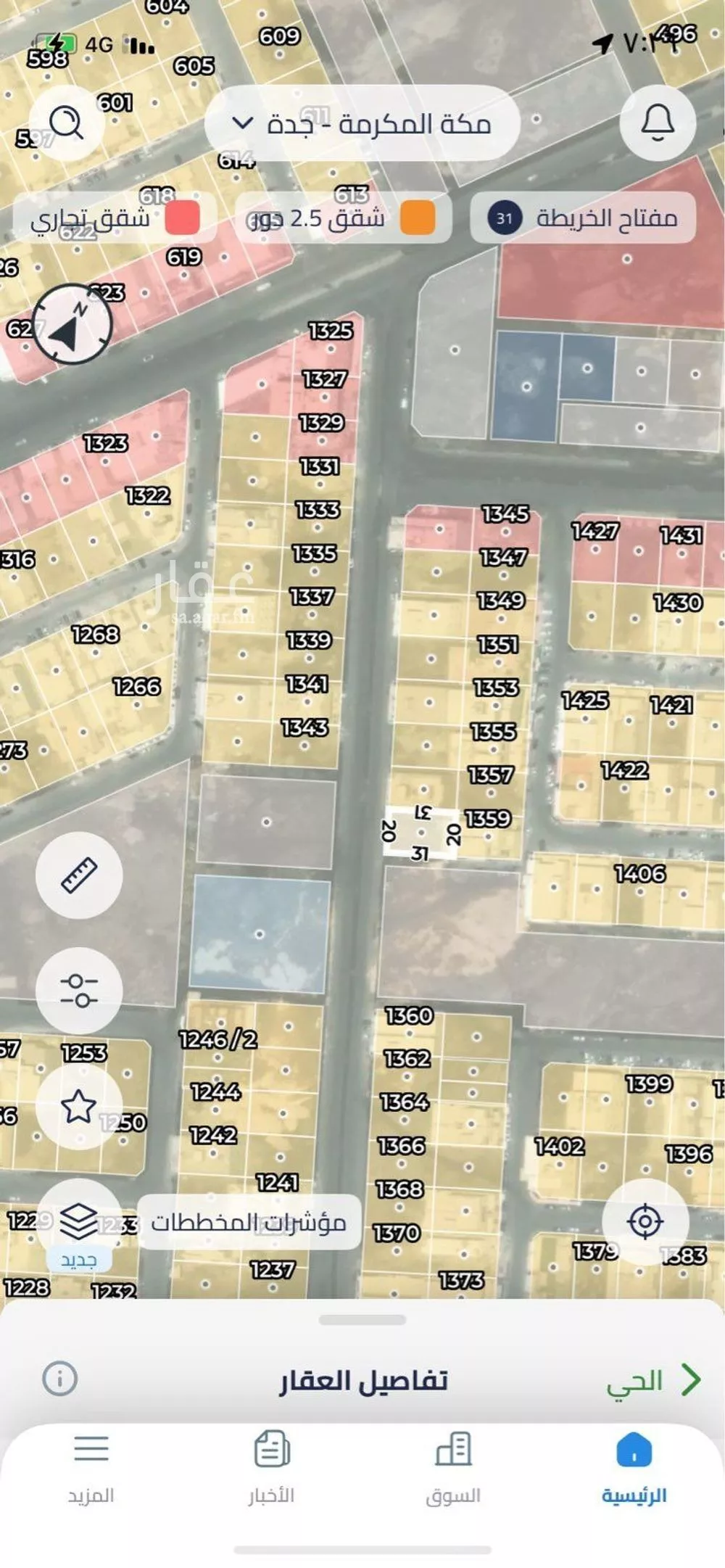
Task: Open the ruler measuring tool
Action: (x=79, y=875)
